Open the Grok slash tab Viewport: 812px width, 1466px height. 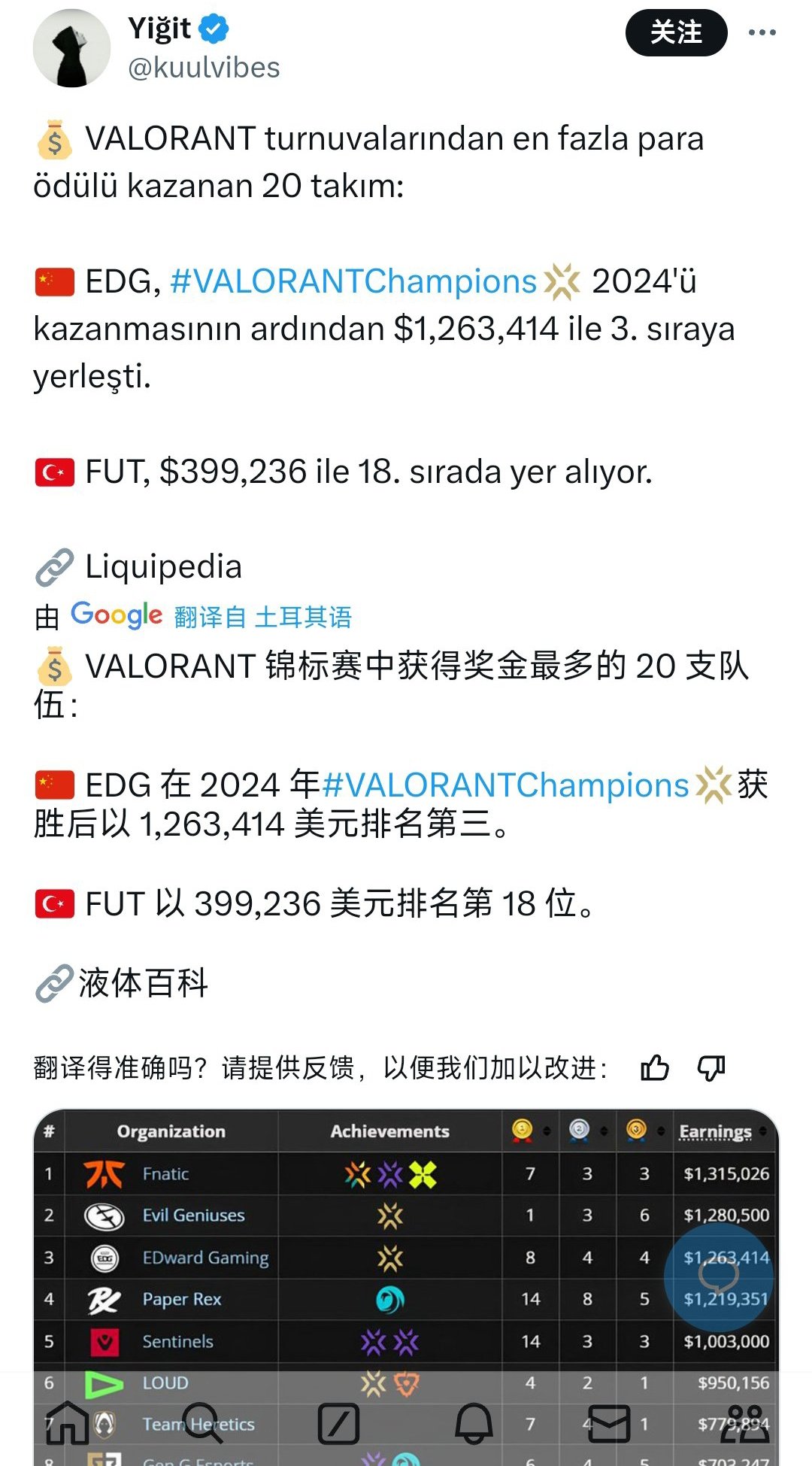(x=338, y=1422)
